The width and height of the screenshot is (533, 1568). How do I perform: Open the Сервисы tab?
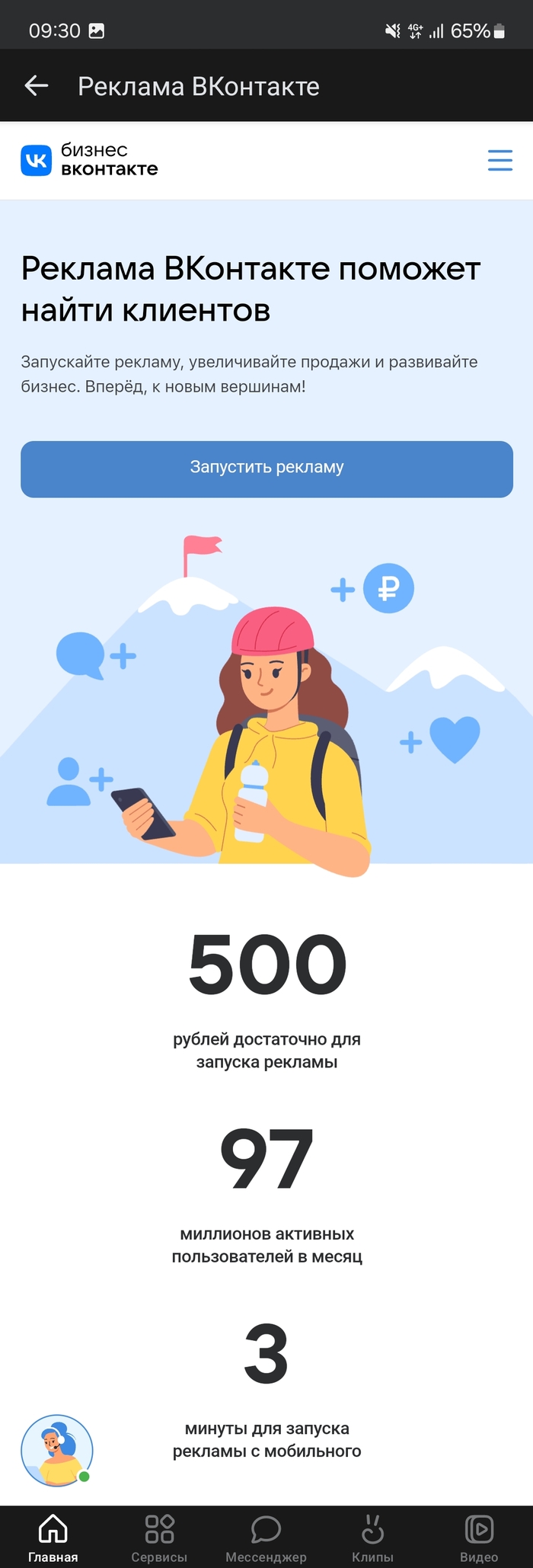point(159,1538)
